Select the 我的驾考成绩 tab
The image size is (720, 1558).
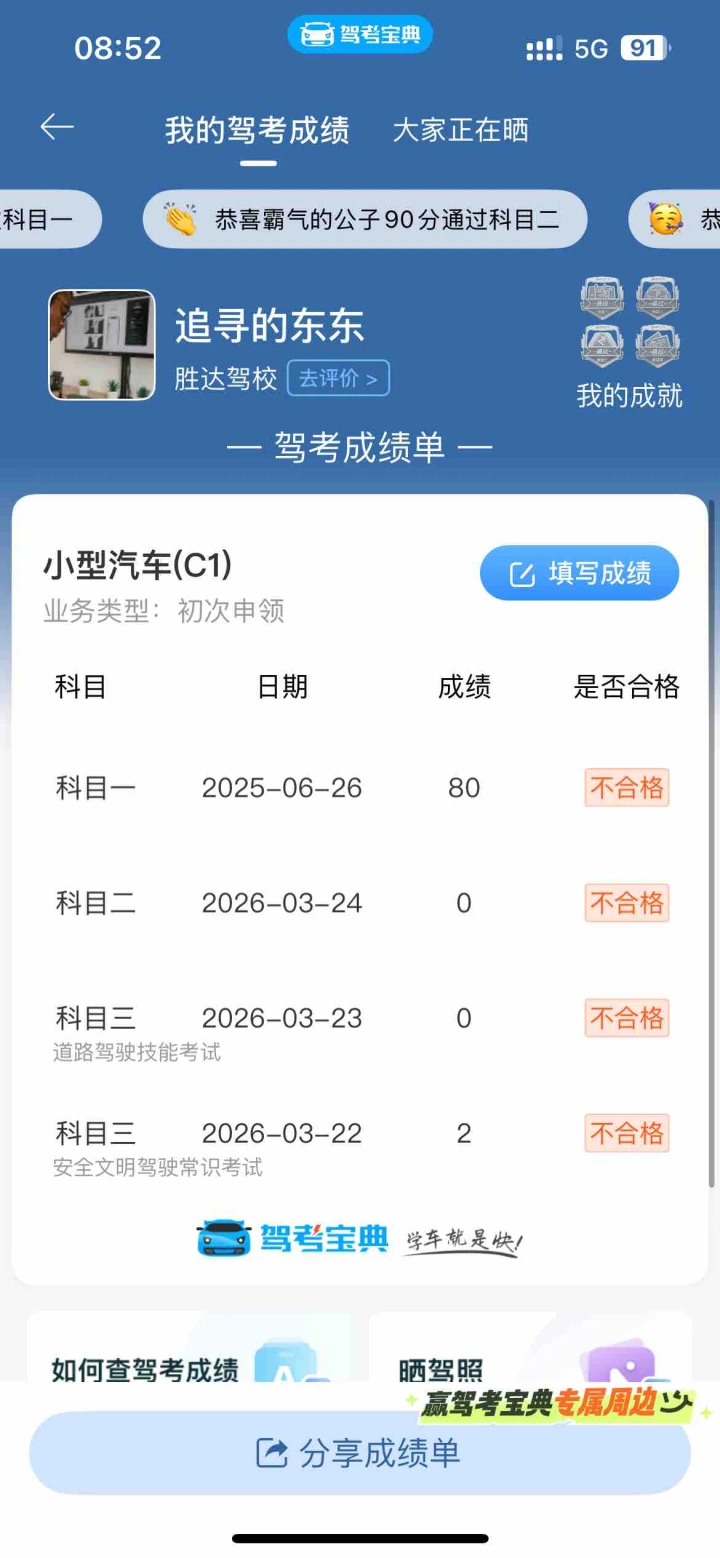click(257, 130)
